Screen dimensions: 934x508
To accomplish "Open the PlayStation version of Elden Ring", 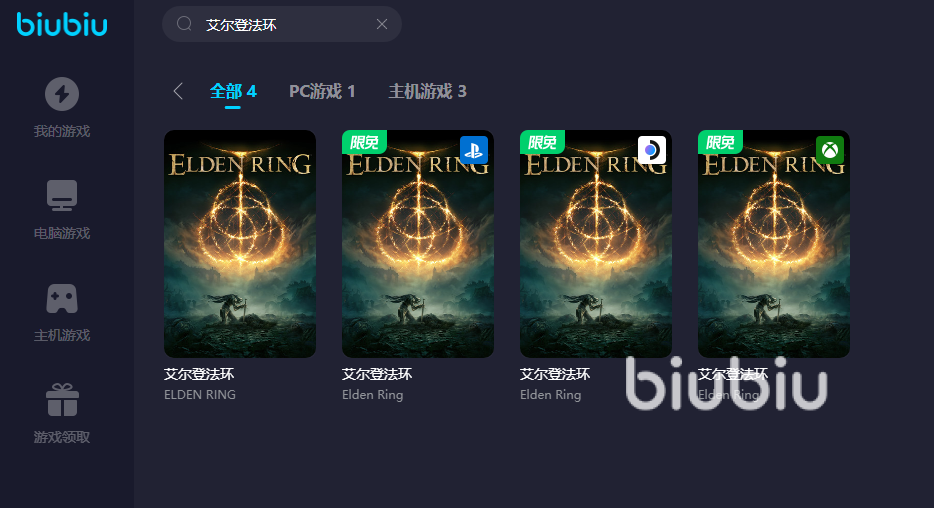I will click(x=418, y=244).
